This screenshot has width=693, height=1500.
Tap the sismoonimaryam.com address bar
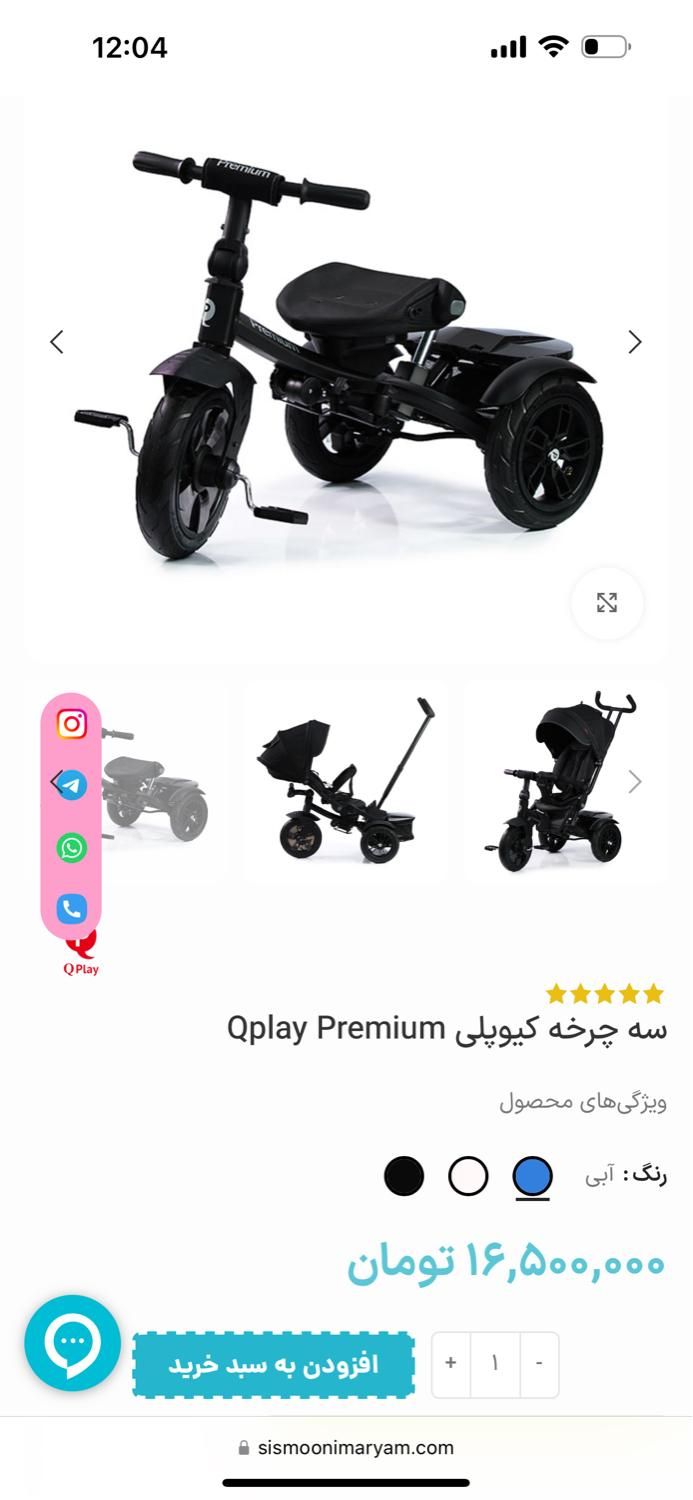tap(346, 1447)
